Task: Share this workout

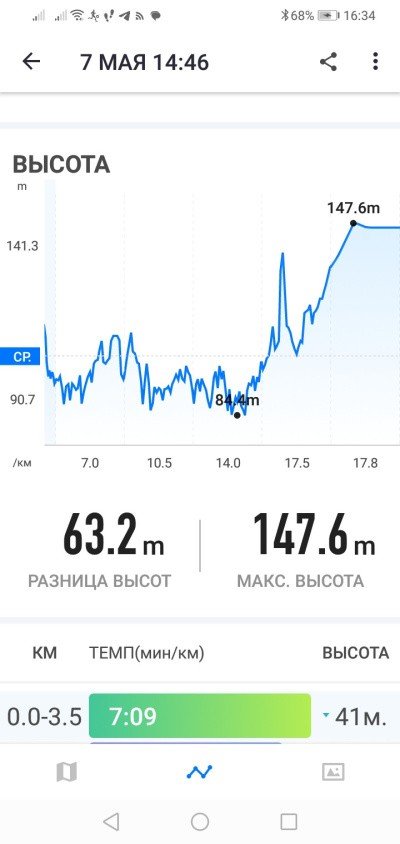Action: tap(328, 62)
